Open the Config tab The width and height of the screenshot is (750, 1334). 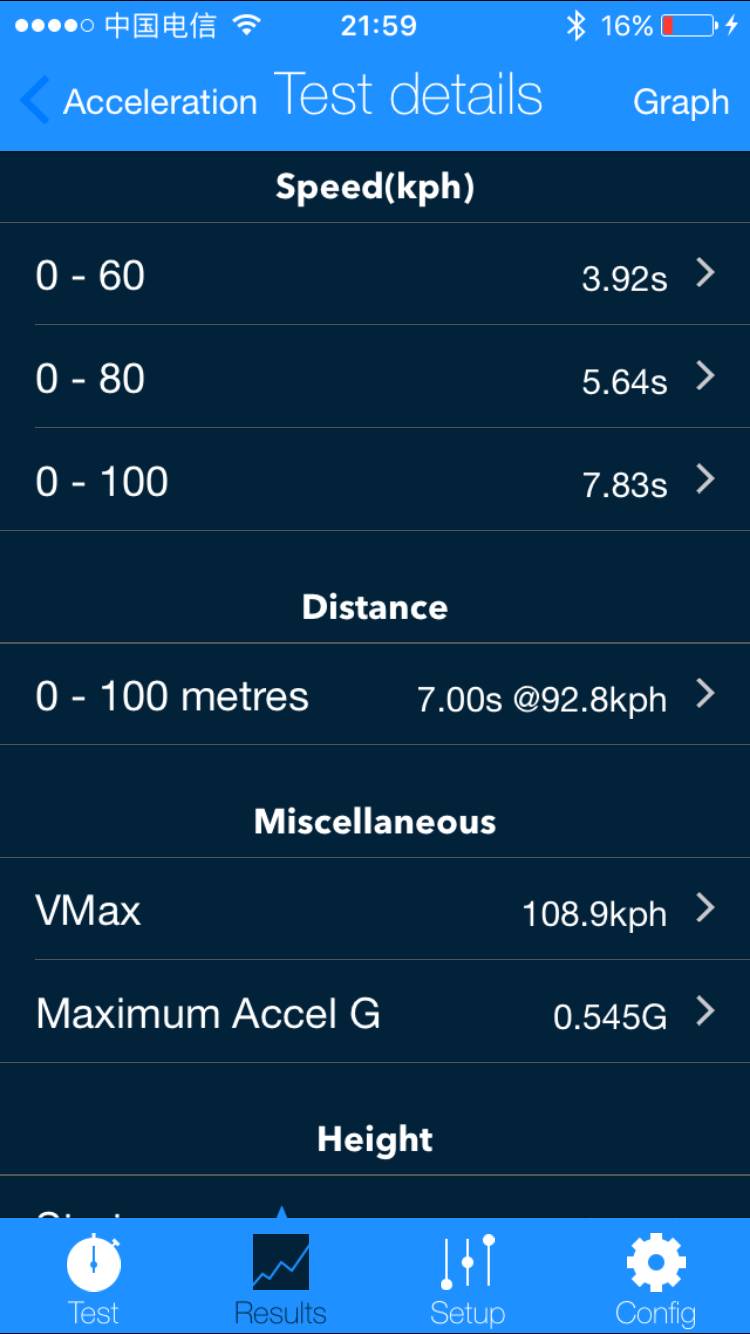click(x=655, y=1278)
